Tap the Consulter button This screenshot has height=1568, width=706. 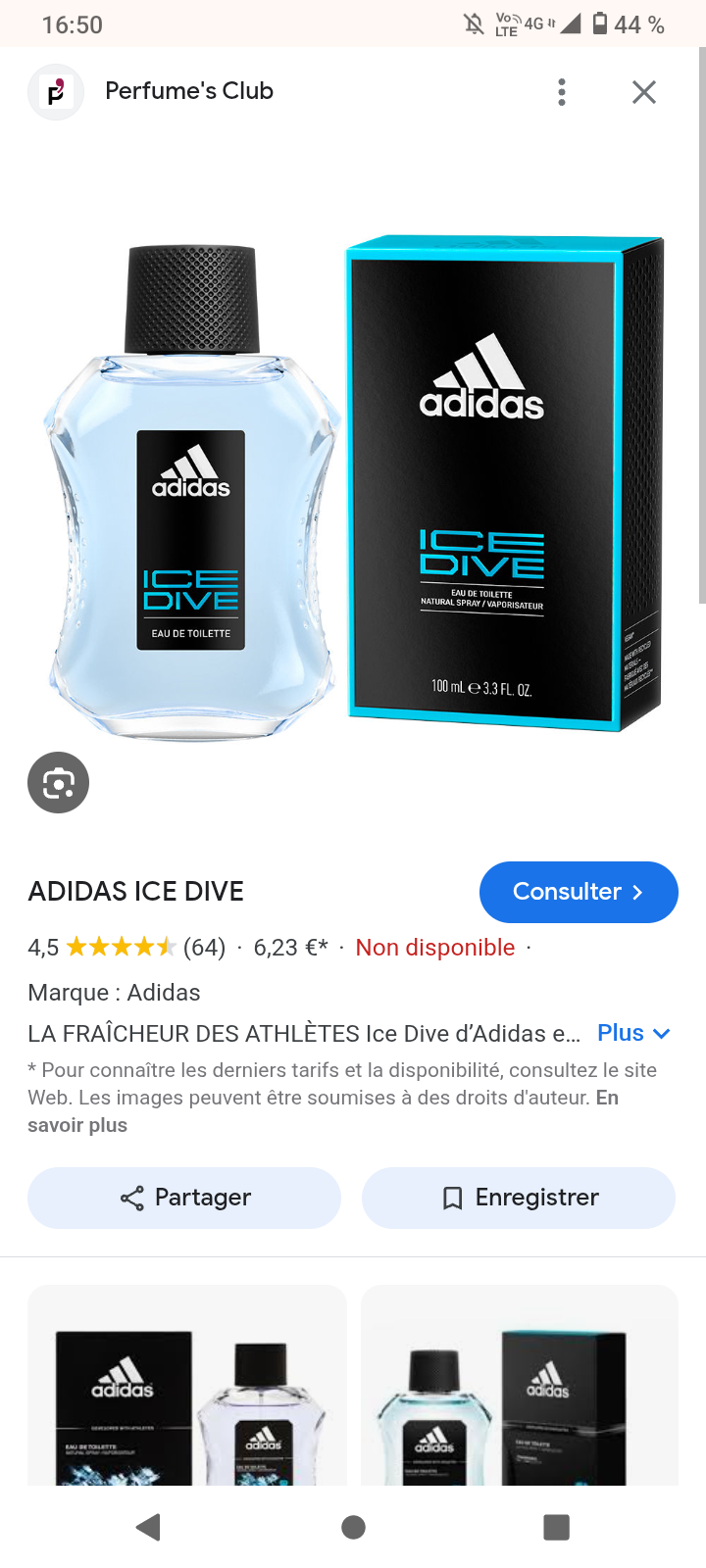(x=578, y=892)
